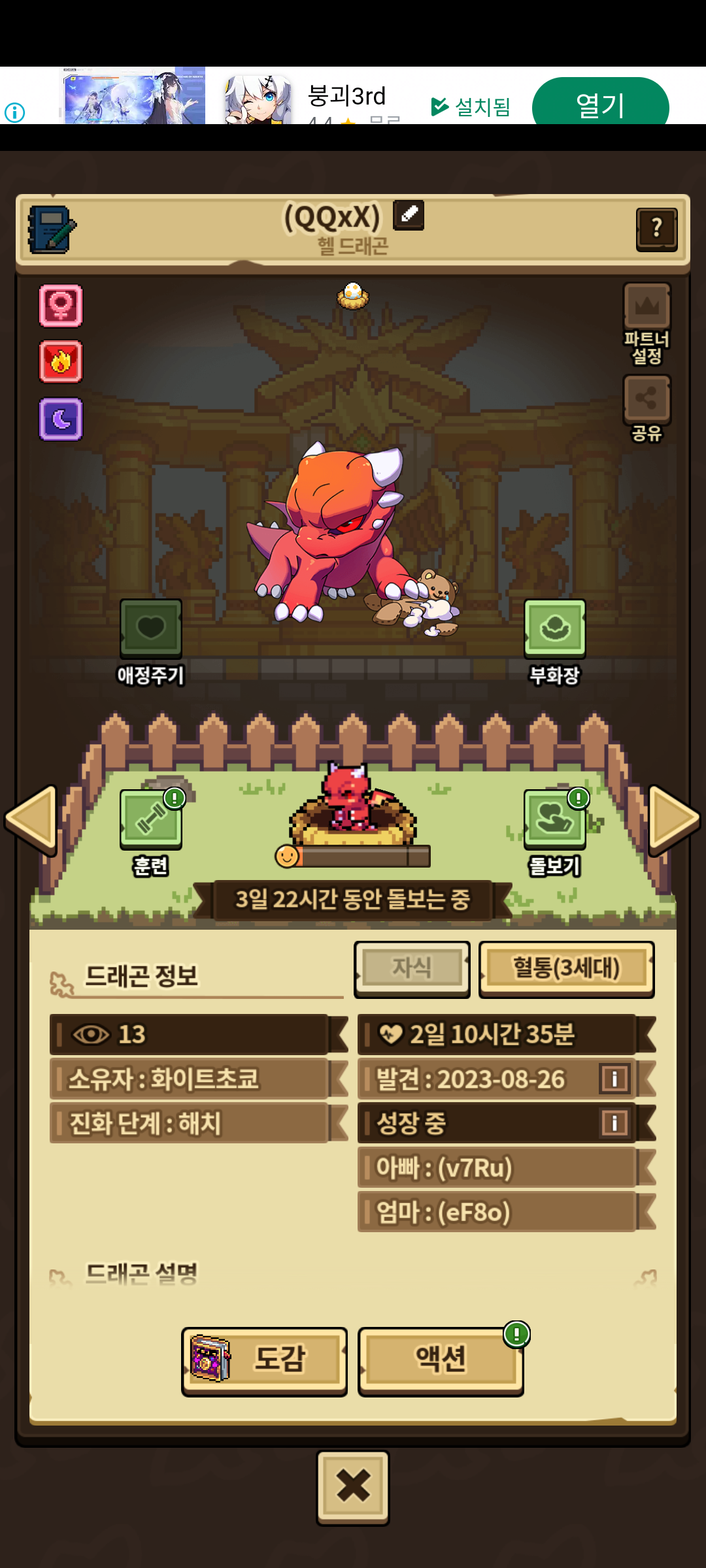Open the notebook memo icon

[52, 229]
